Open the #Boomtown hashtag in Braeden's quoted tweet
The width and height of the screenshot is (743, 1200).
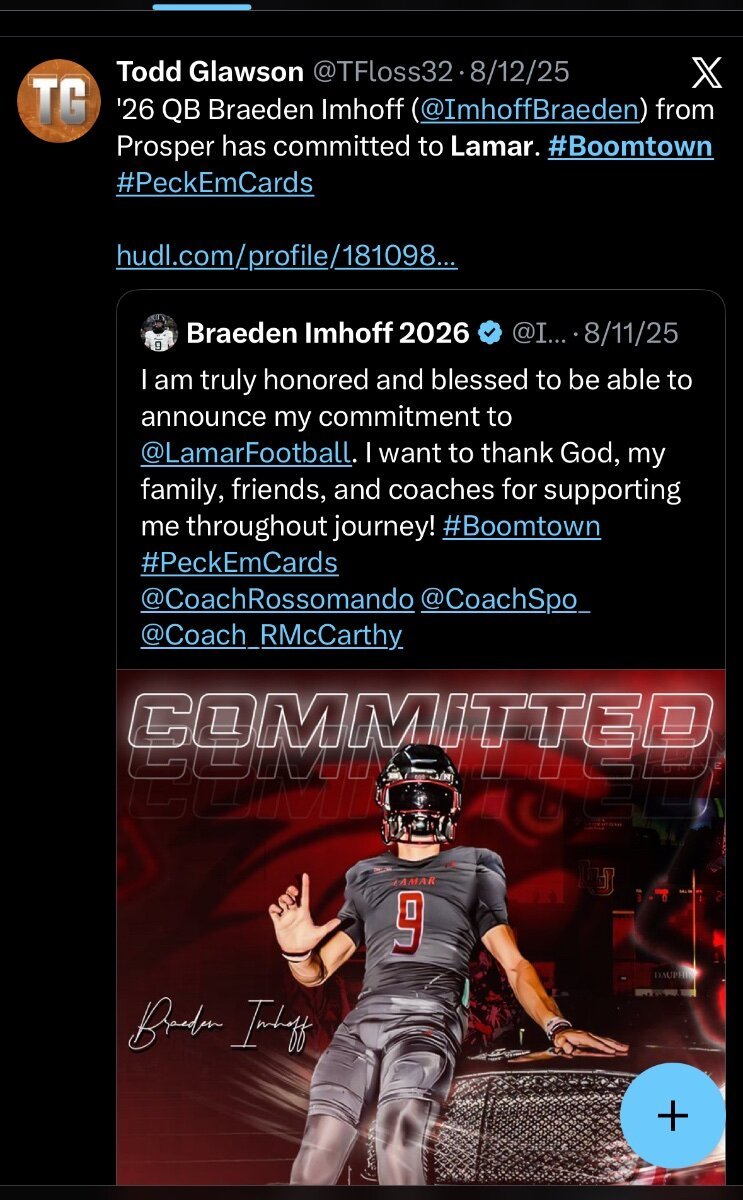tap(521, 526)
